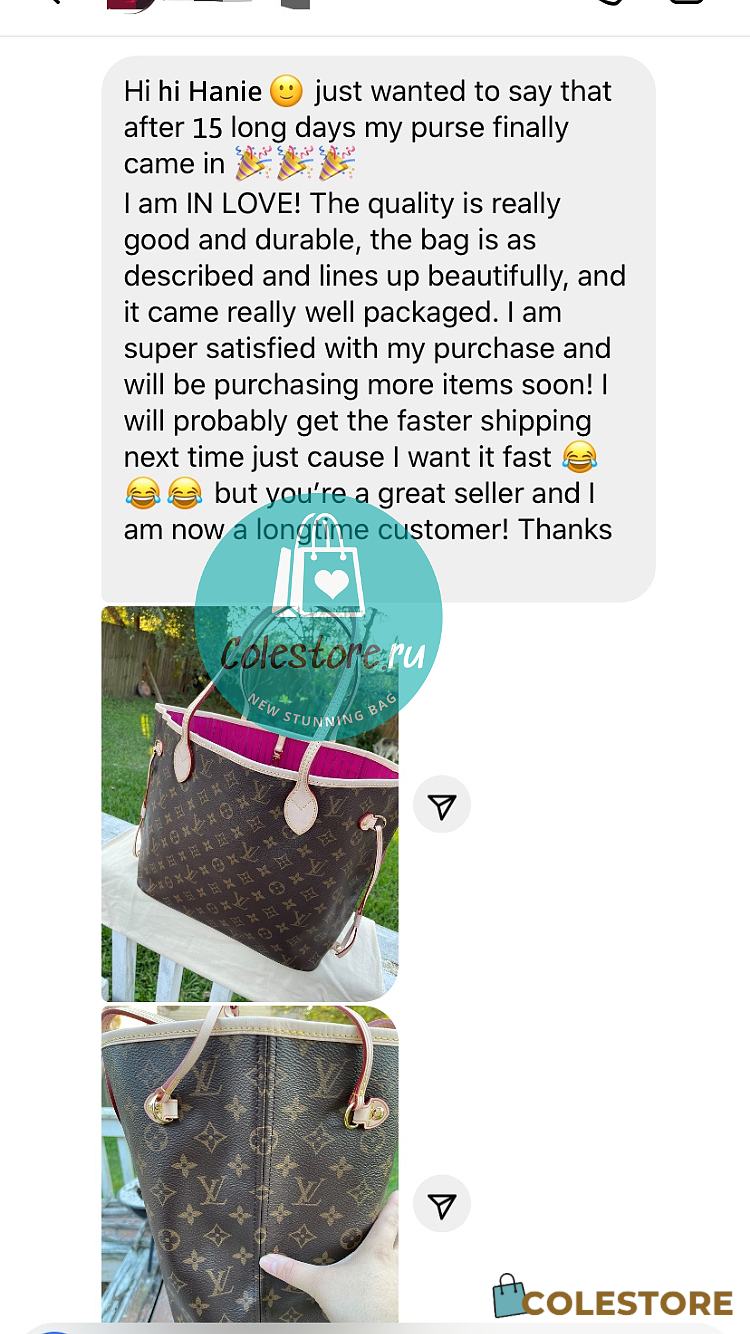Share the close-up bag photo held in hand
750x1334 pixels.
coord(442,1204)
